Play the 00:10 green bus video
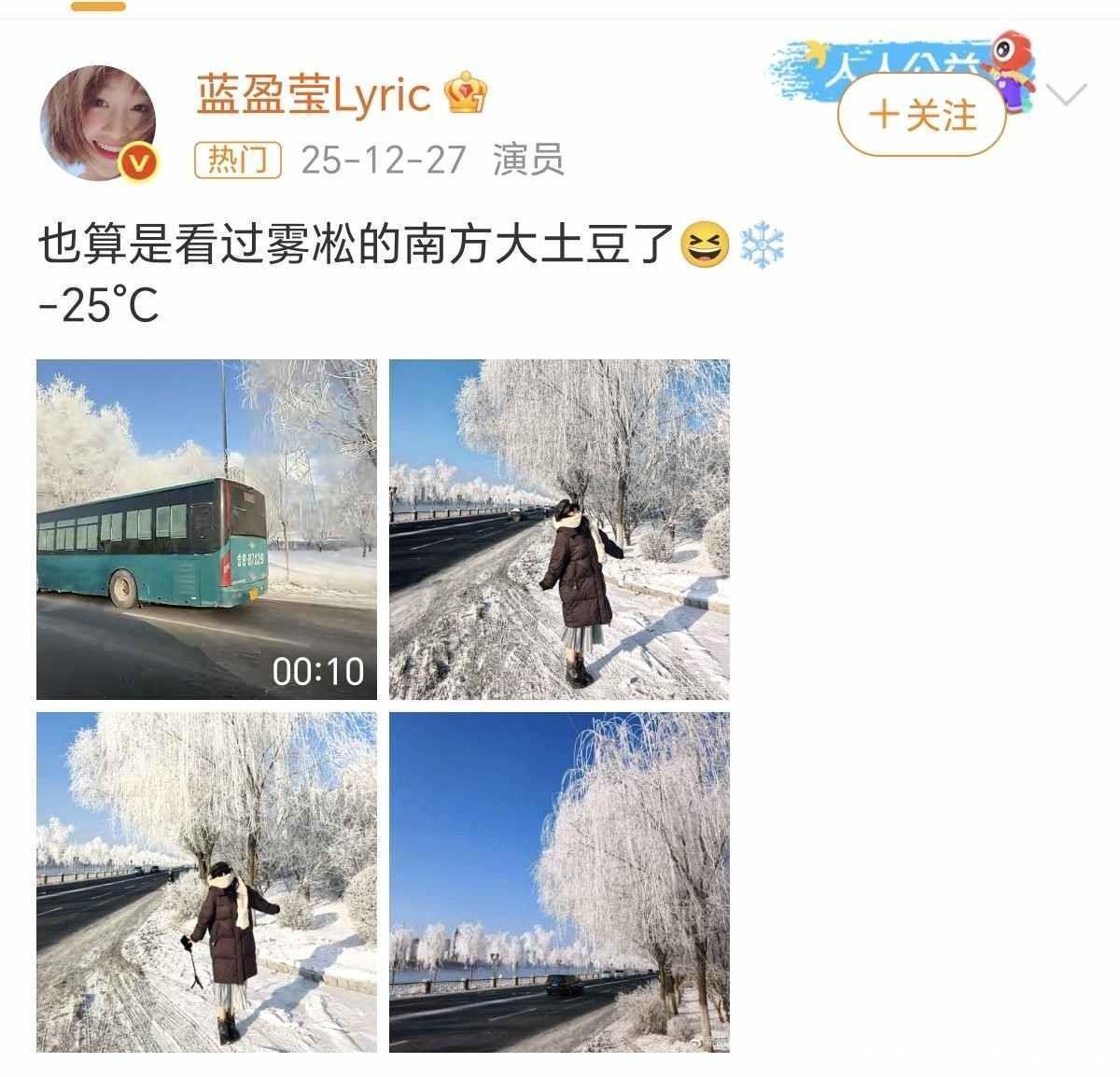This screenshot has width=1120, height=1077. click(x=206, y=529)
